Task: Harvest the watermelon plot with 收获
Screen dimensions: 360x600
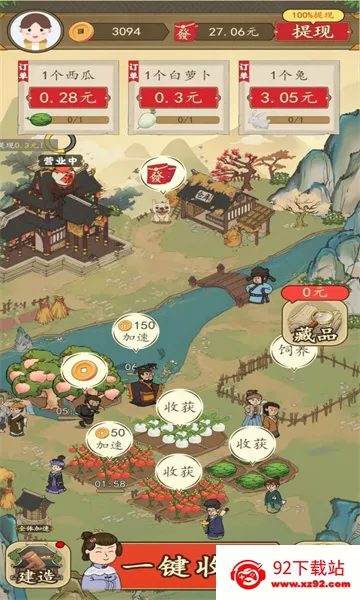Action: point(252,445)
